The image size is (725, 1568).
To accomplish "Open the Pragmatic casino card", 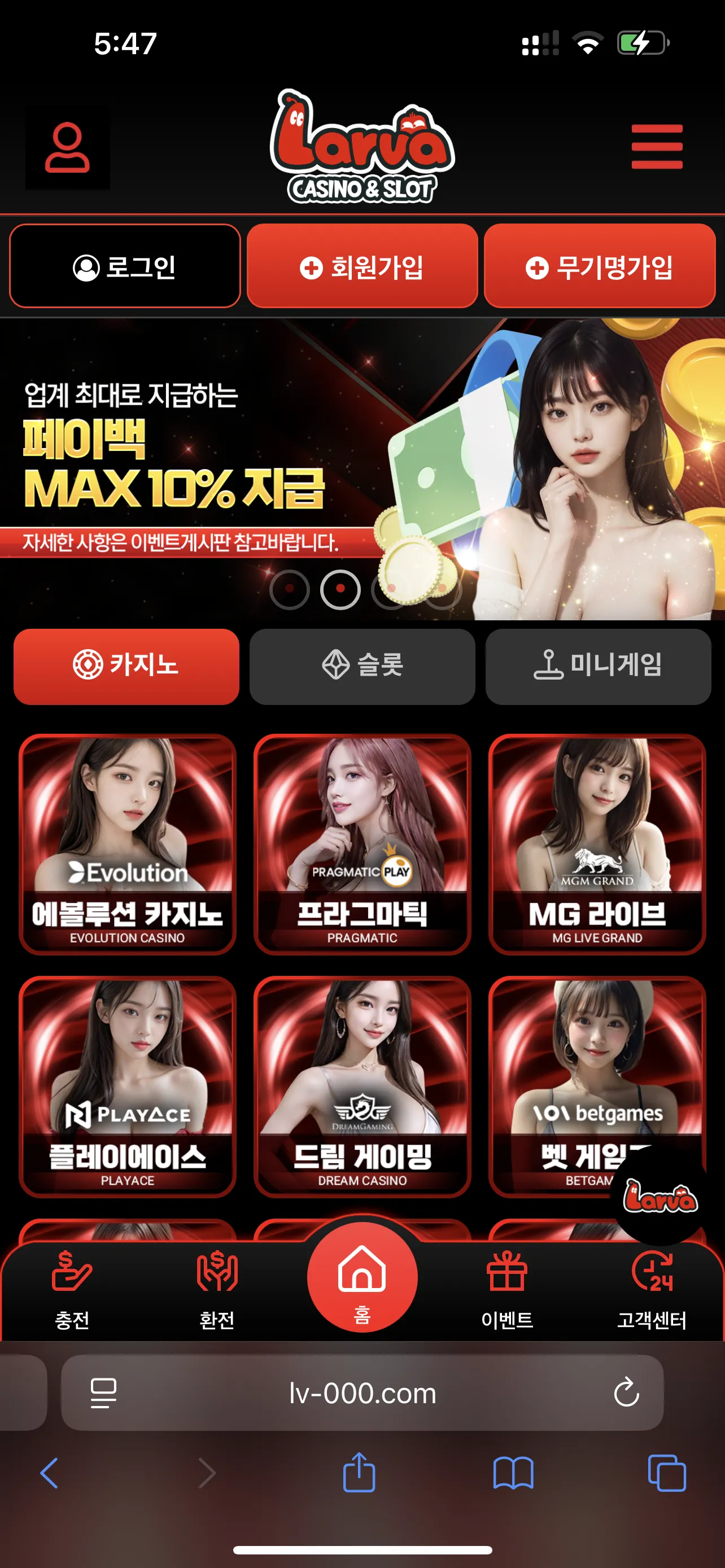I will coord(362,844).
